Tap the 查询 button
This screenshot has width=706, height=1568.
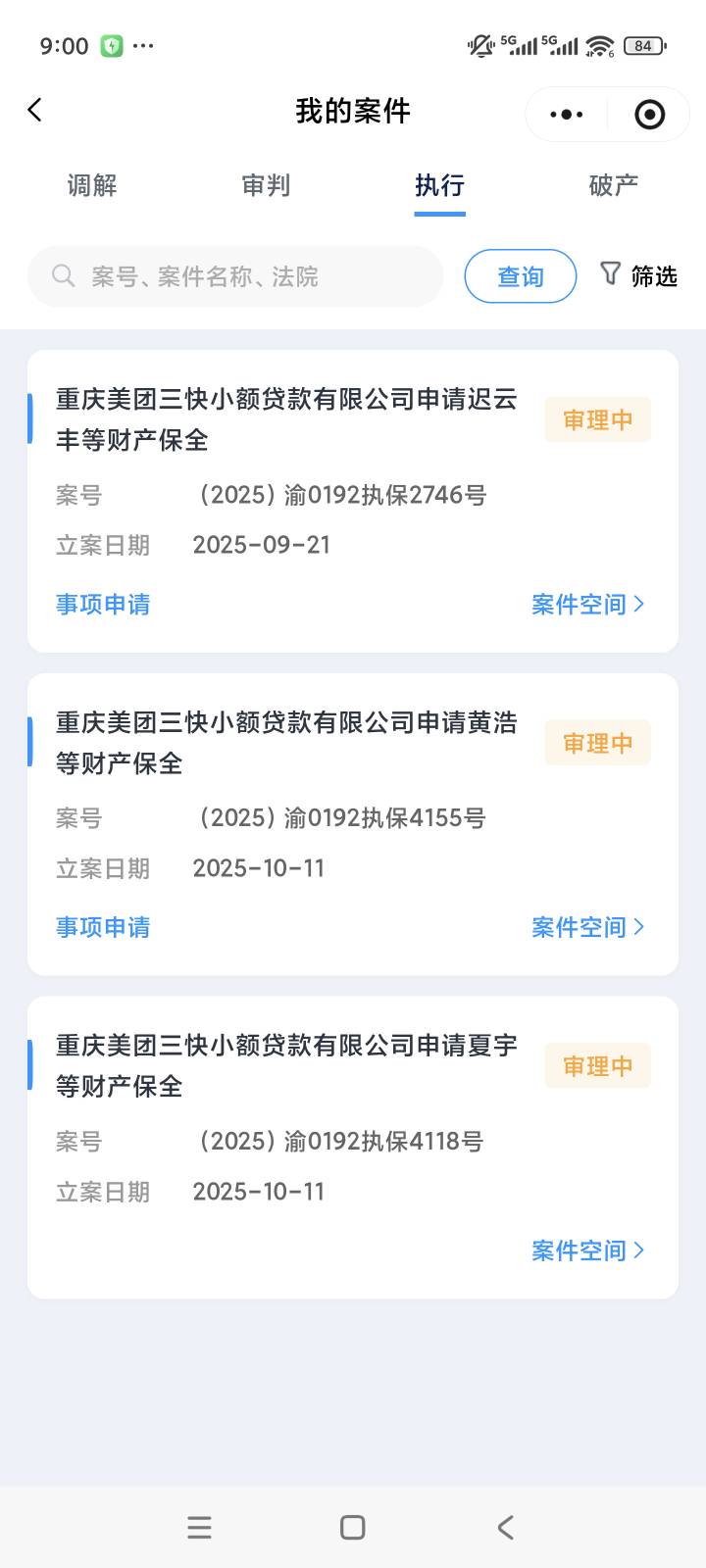coord(520,276)
